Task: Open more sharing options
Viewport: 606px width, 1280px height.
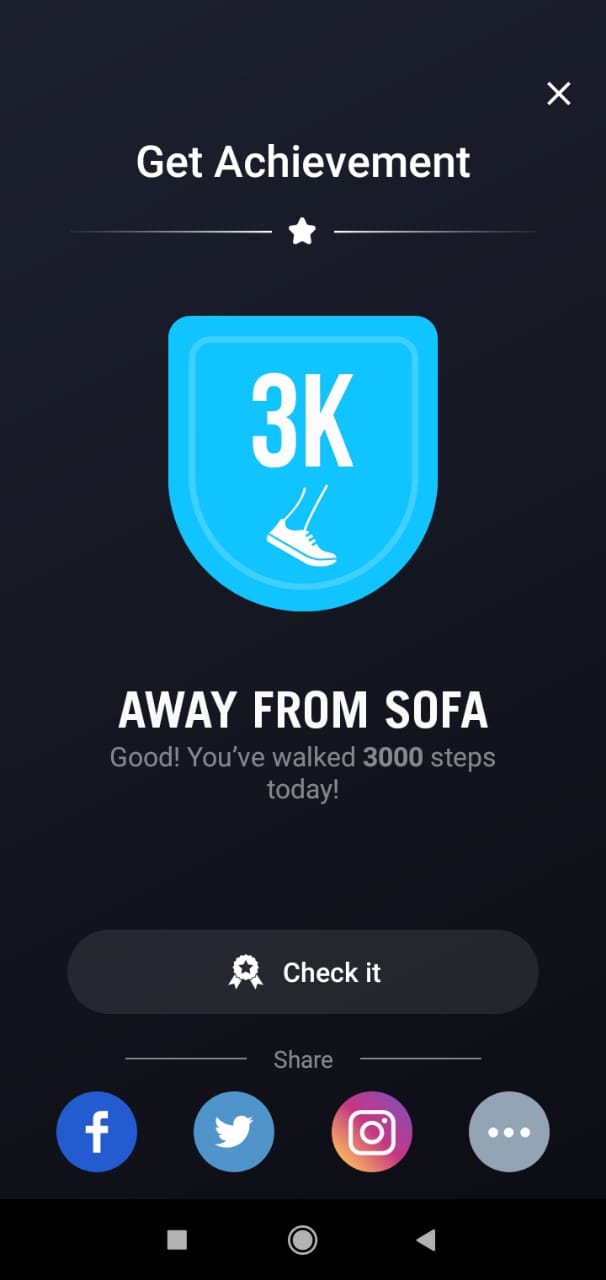Action: pos(509,1132)
